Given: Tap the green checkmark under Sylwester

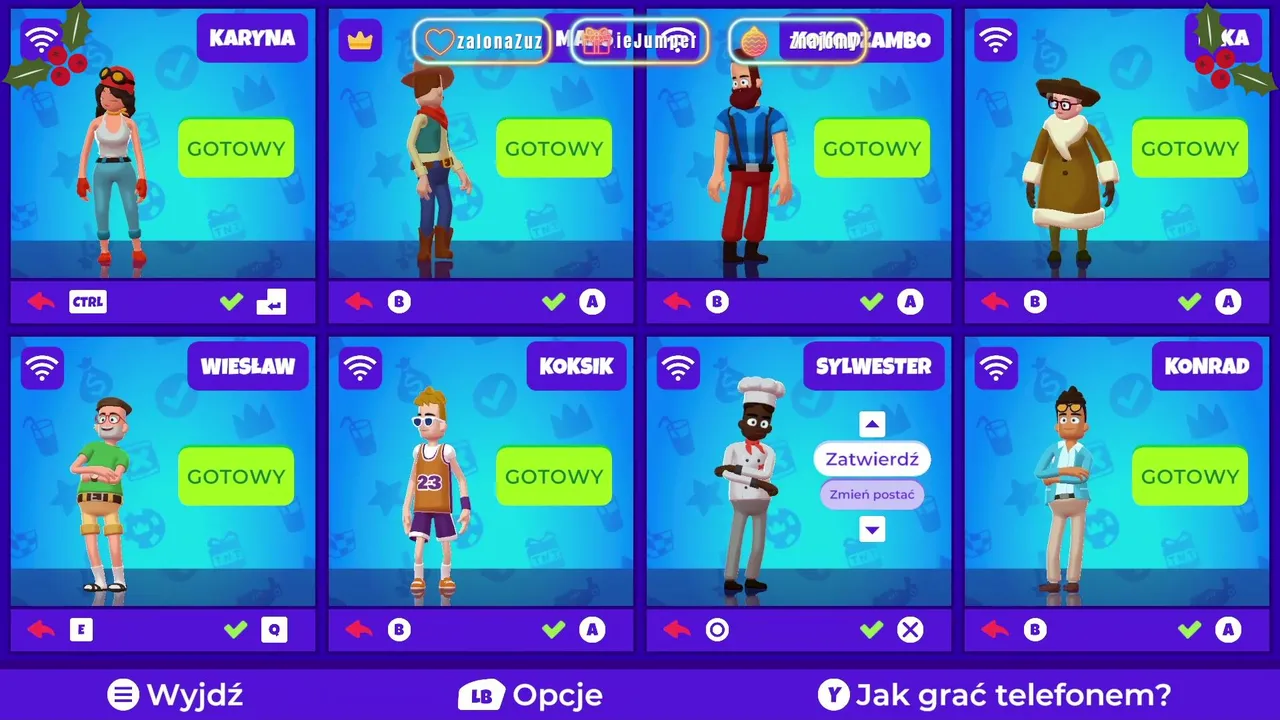Looking at the screenshot, I should tap(871, 630).
